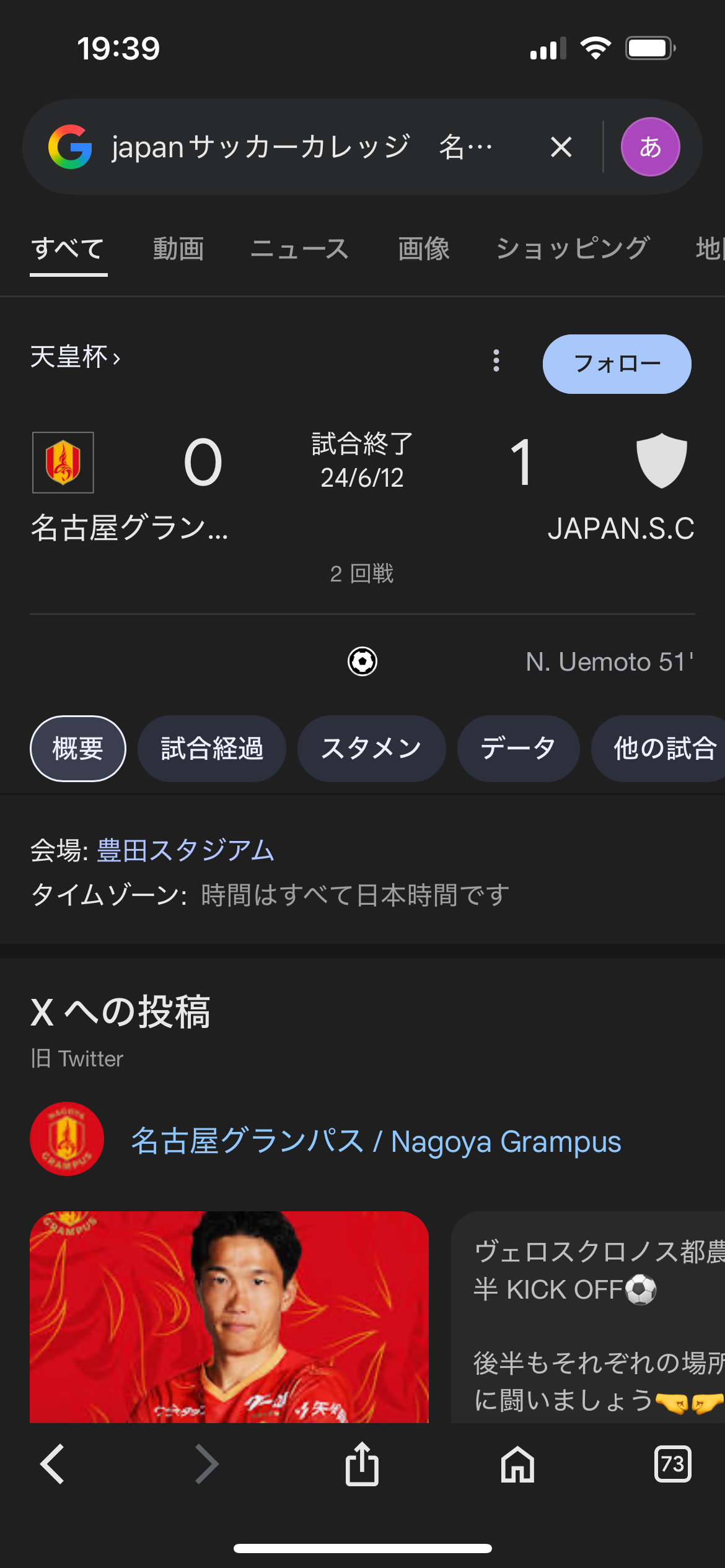Select the スタメン chip
The image size is (725, 1568).
click(x=371, y=749)
